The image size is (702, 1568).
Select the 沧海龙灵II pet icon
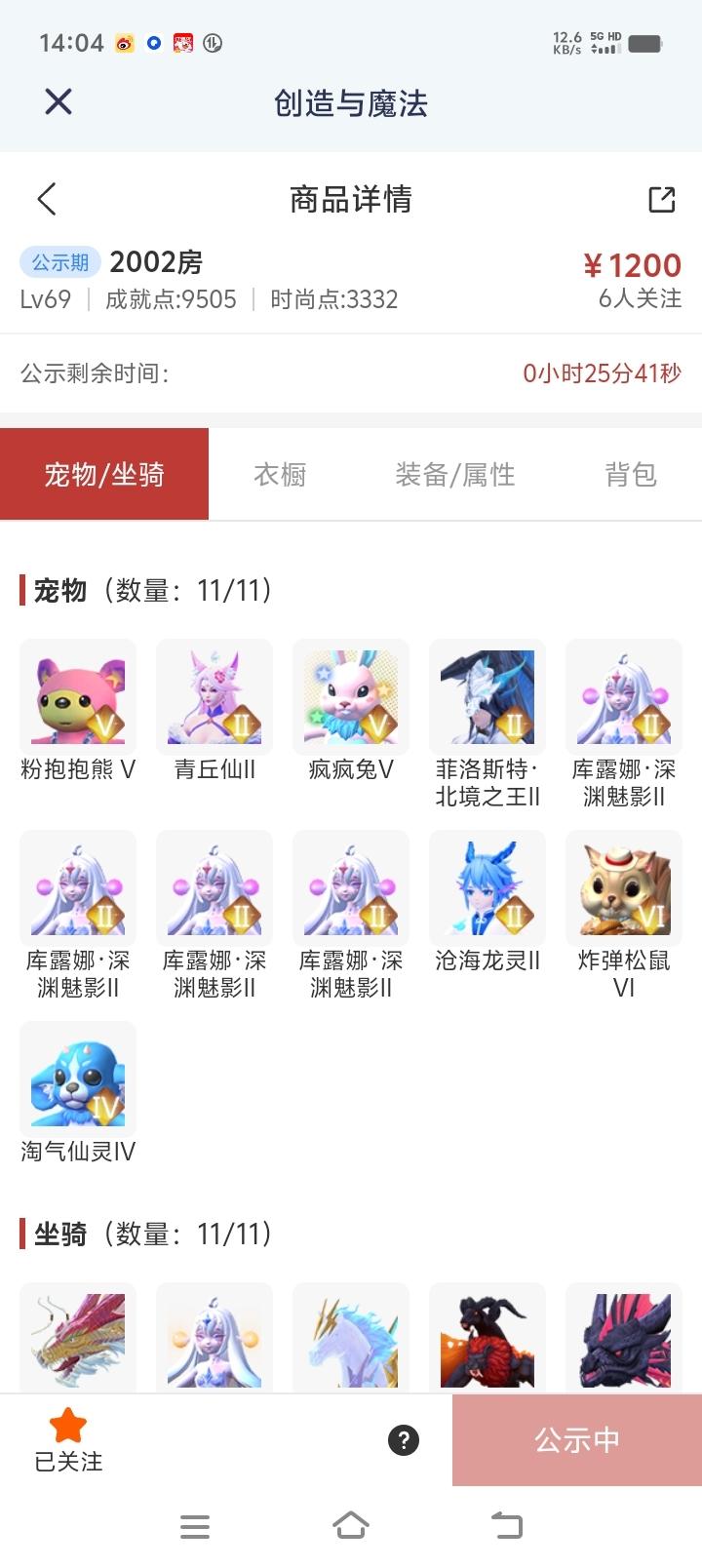tap(487, 887)
